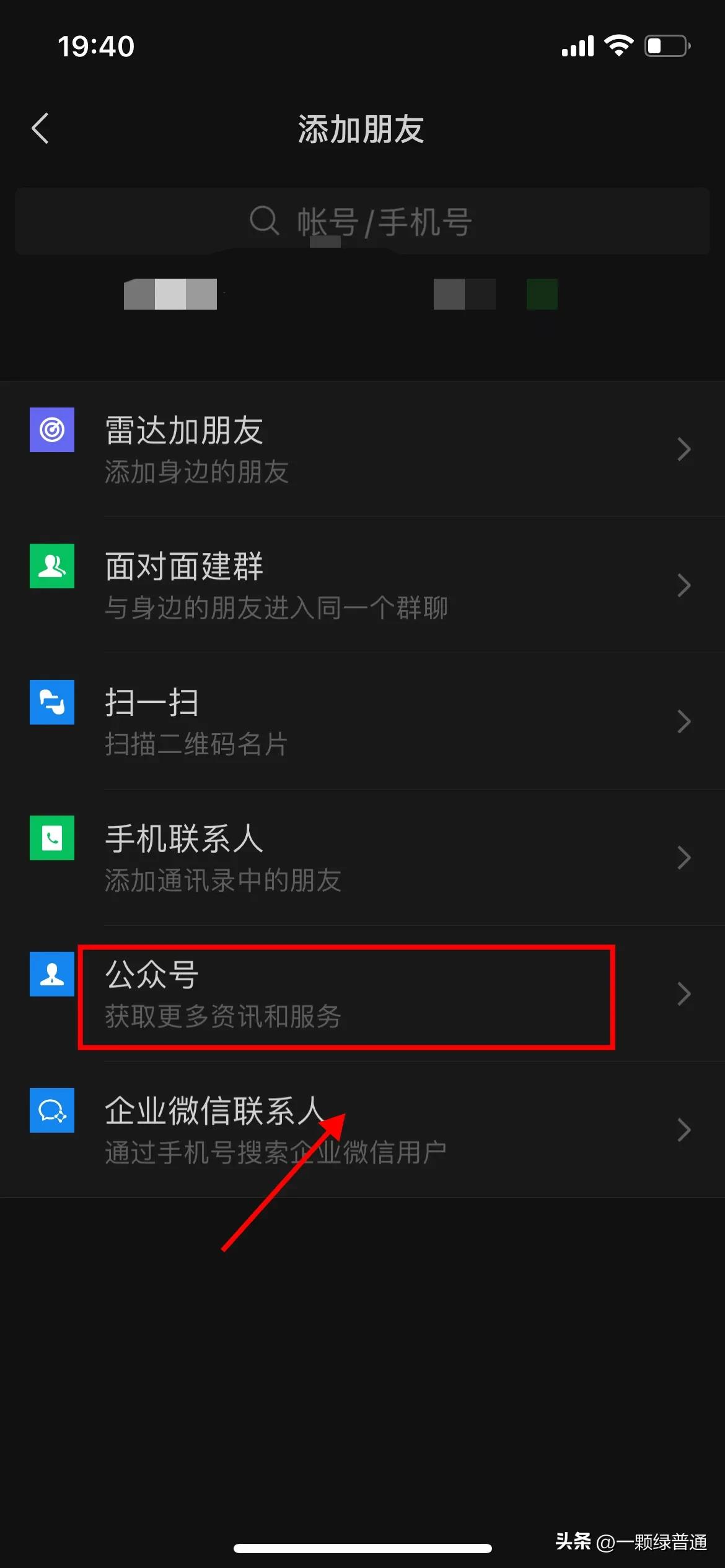Tap the blue Official Accounts icon

point(52,975)
